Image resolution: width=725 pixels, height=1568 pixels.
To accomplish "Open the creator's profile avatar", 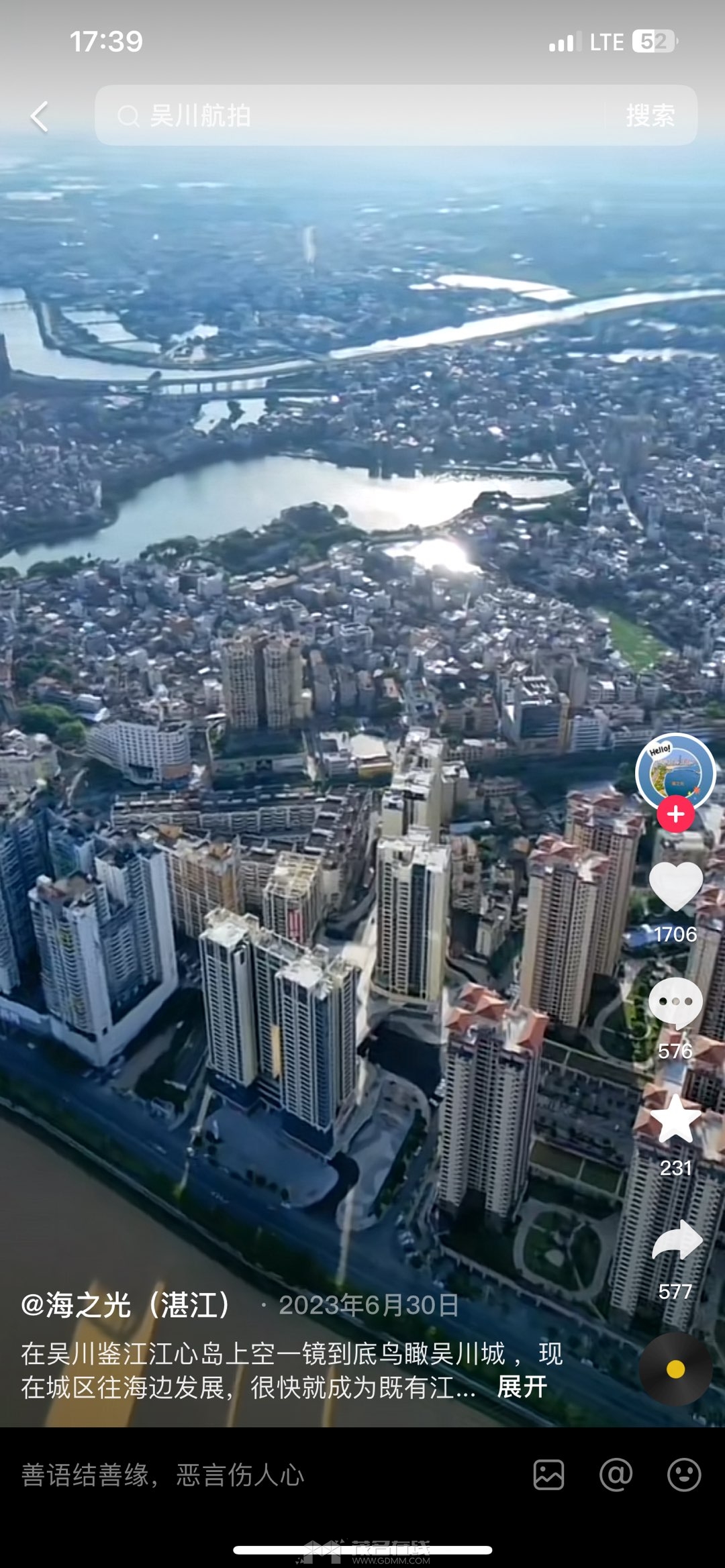I will point(675,772).
